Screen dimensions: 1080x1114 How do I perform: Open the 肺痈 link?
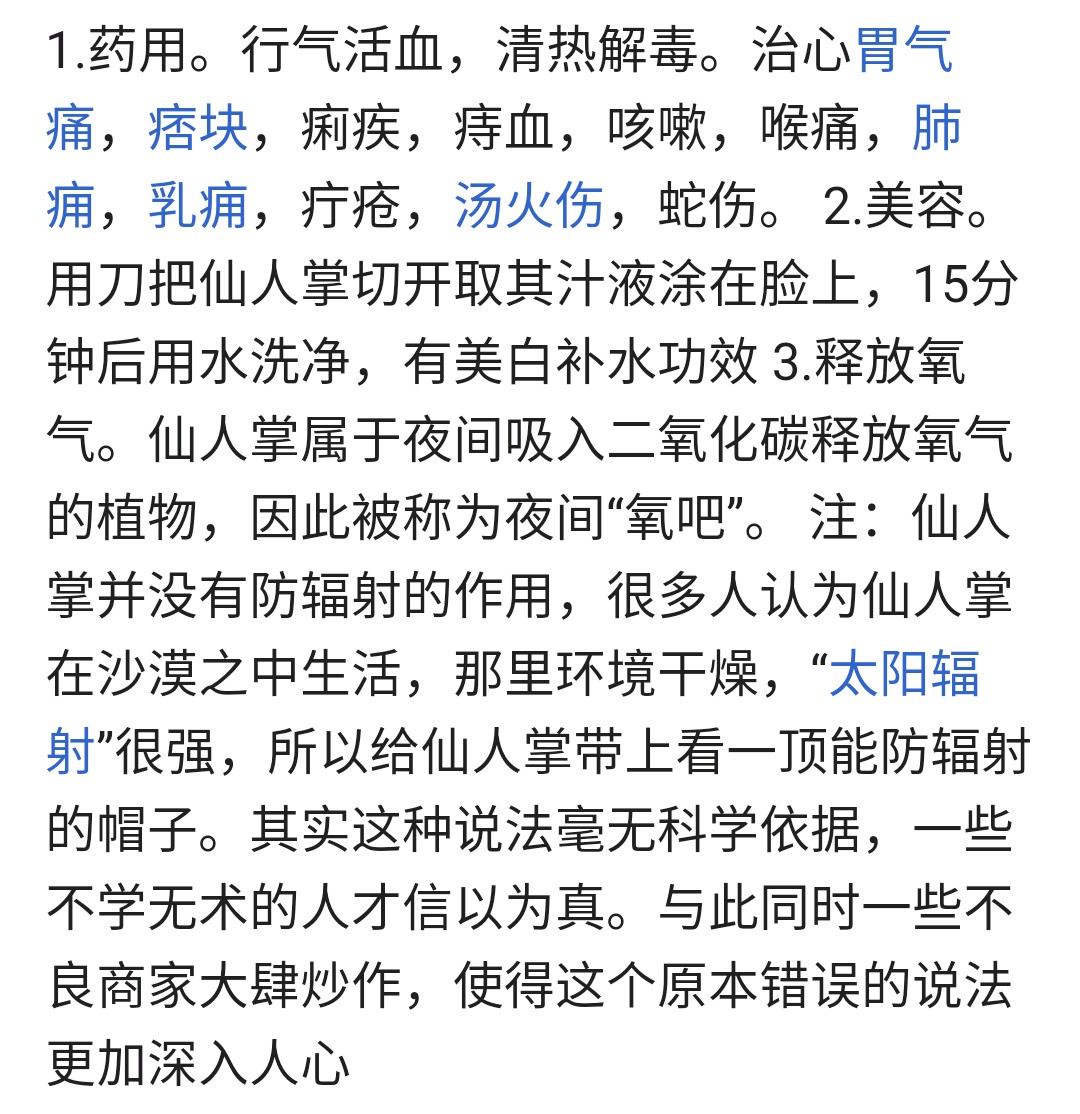tap(936, 130)
